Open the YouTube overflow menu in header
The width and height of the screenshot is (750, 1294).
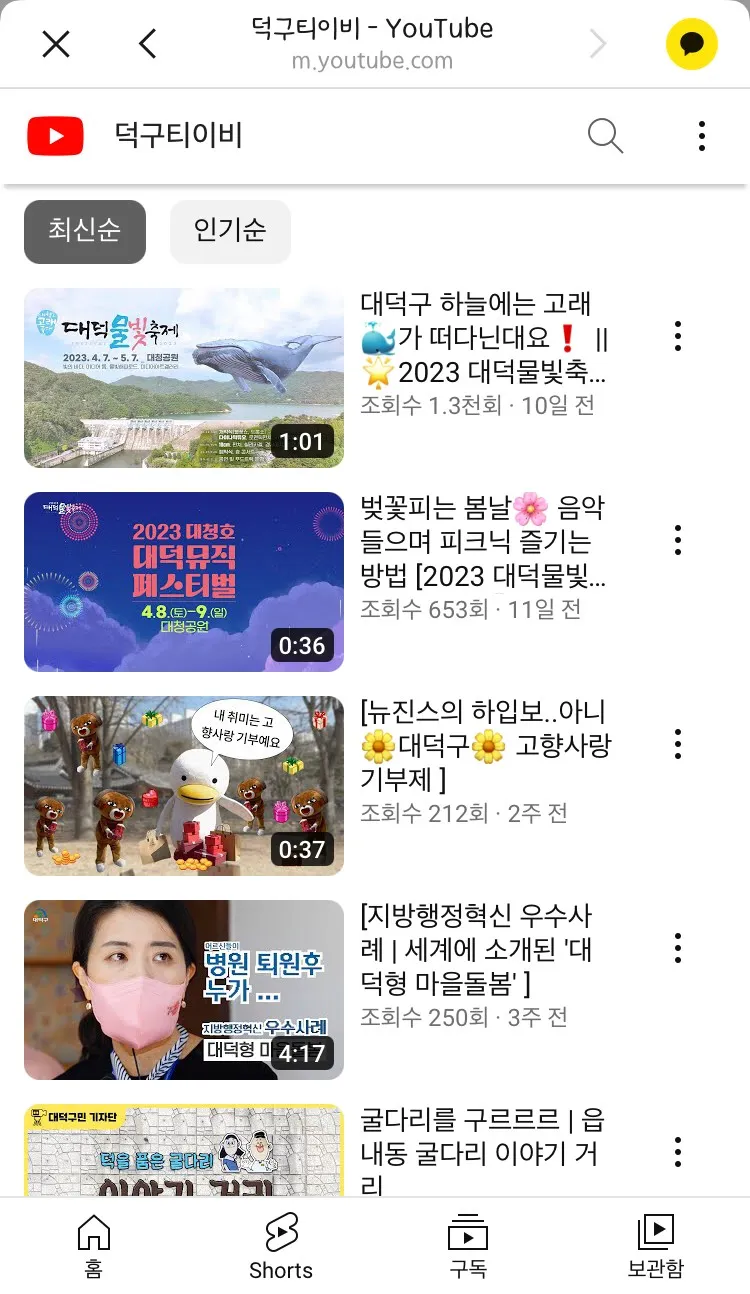coord(702,136)
